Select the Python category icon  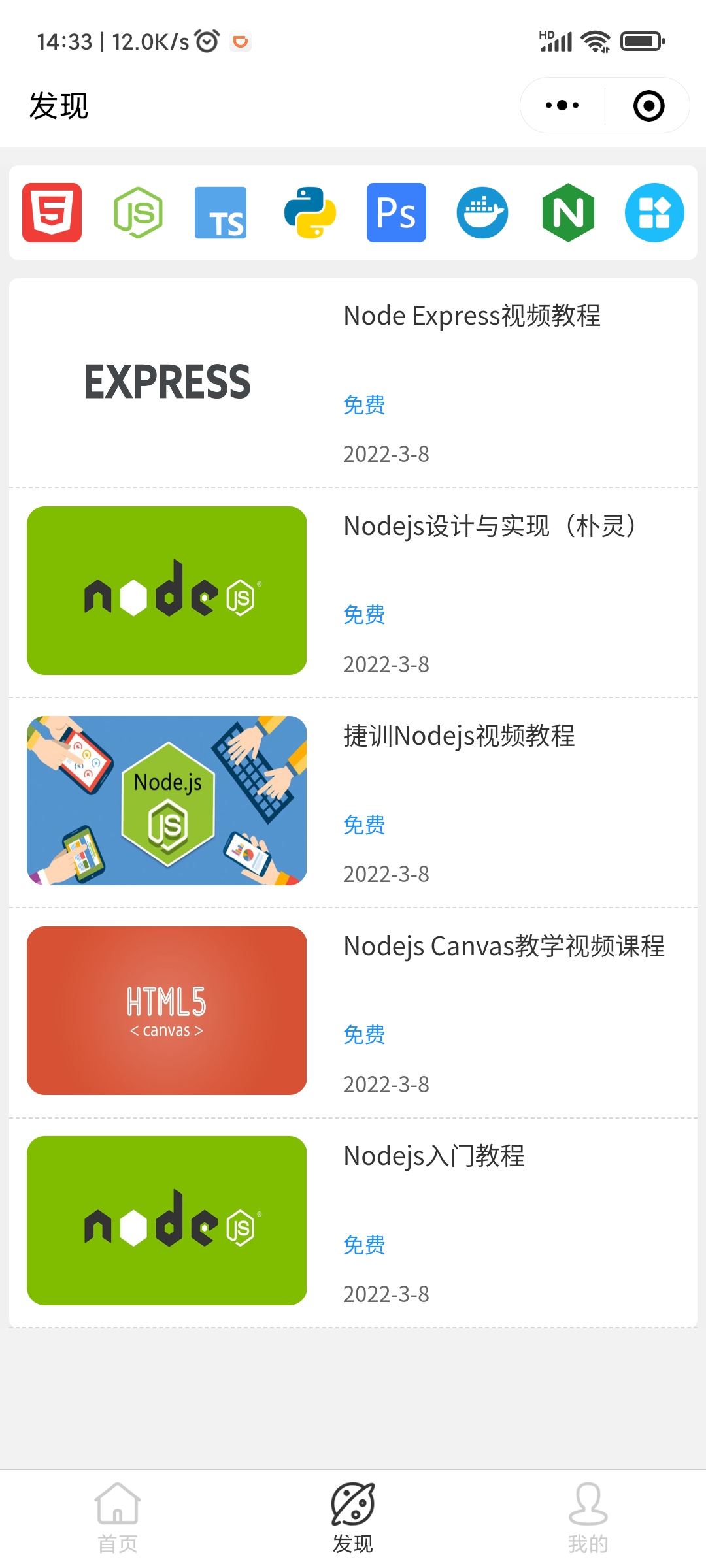click(310, 212)
